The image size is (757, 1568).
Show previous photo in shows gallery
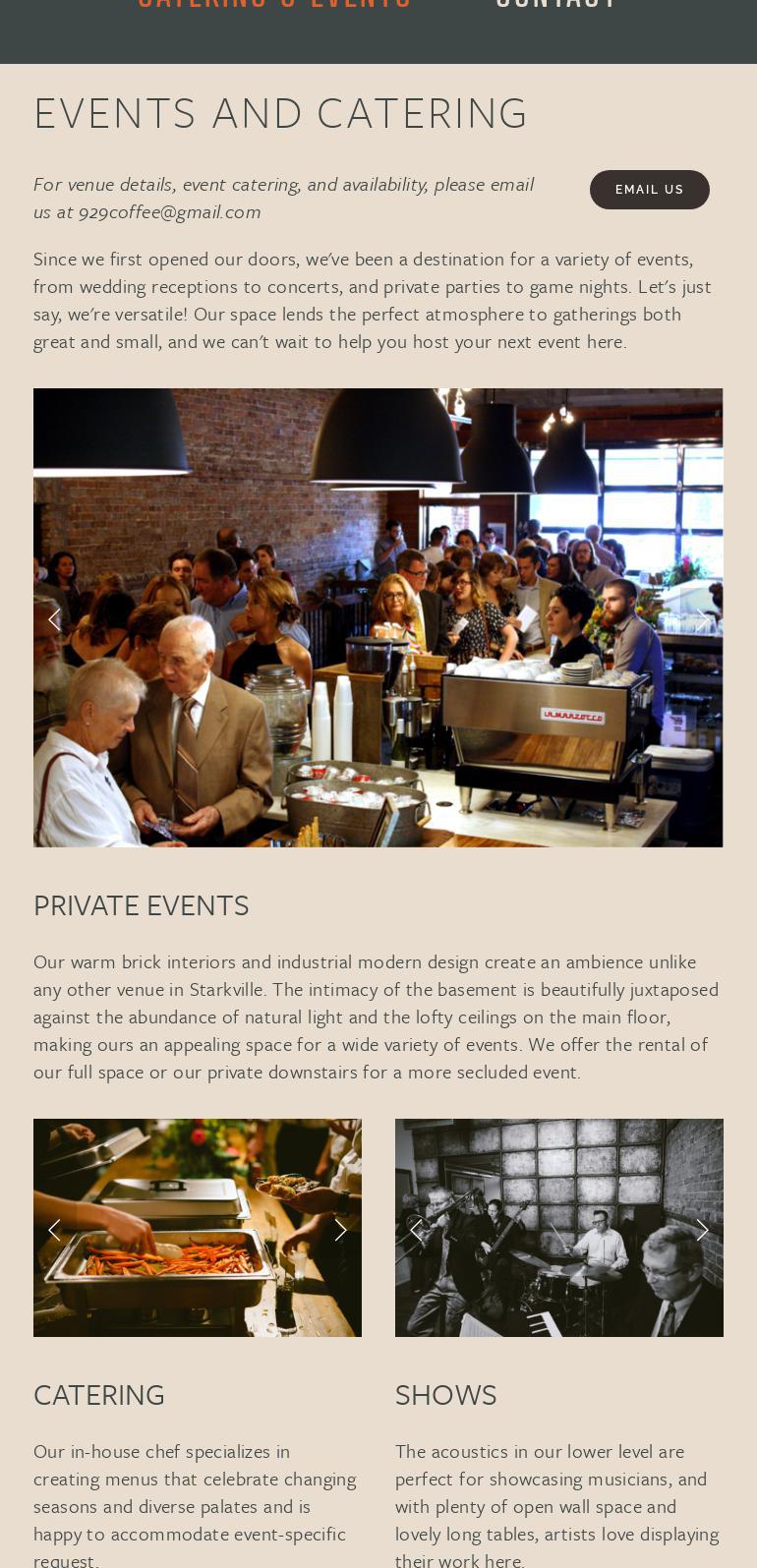(x=416, y=1230)
